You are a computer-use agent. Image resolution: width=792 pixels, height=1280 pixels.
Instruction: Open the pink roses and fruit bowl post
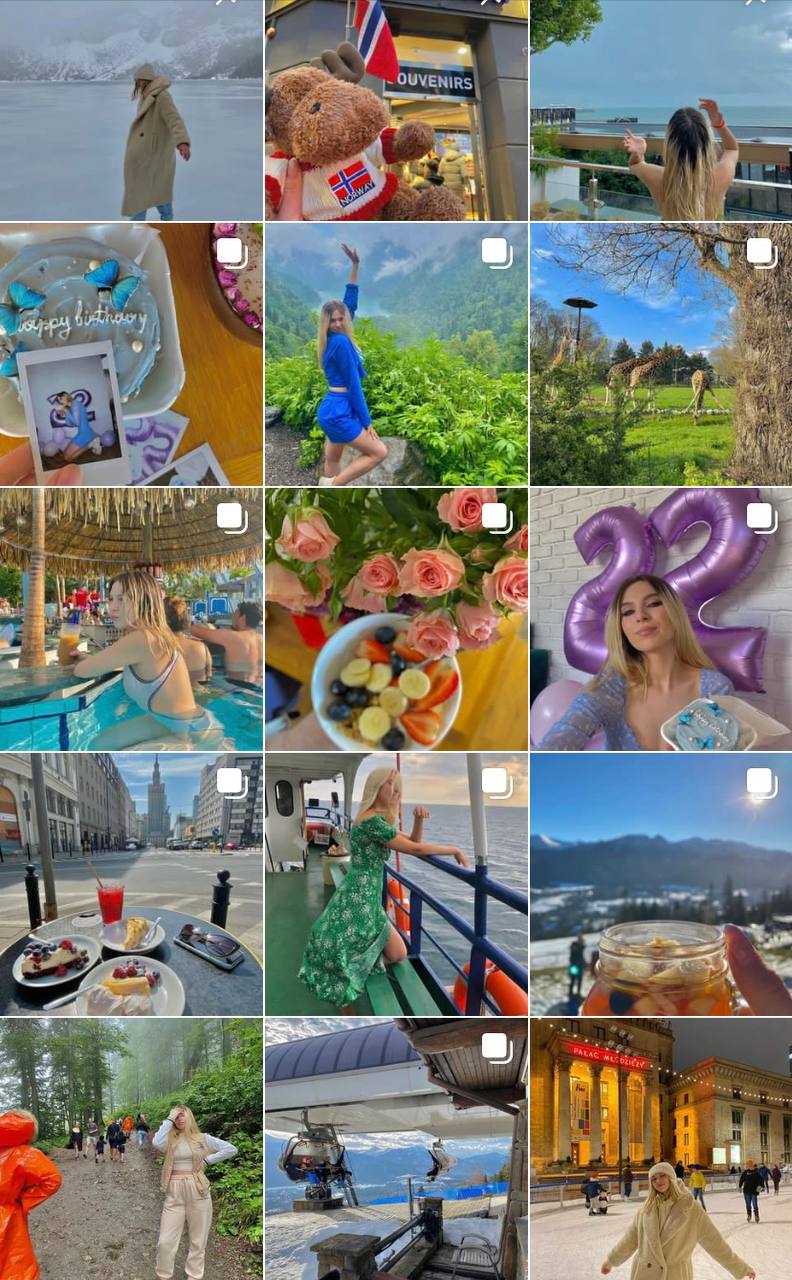[x=396, y=619]
